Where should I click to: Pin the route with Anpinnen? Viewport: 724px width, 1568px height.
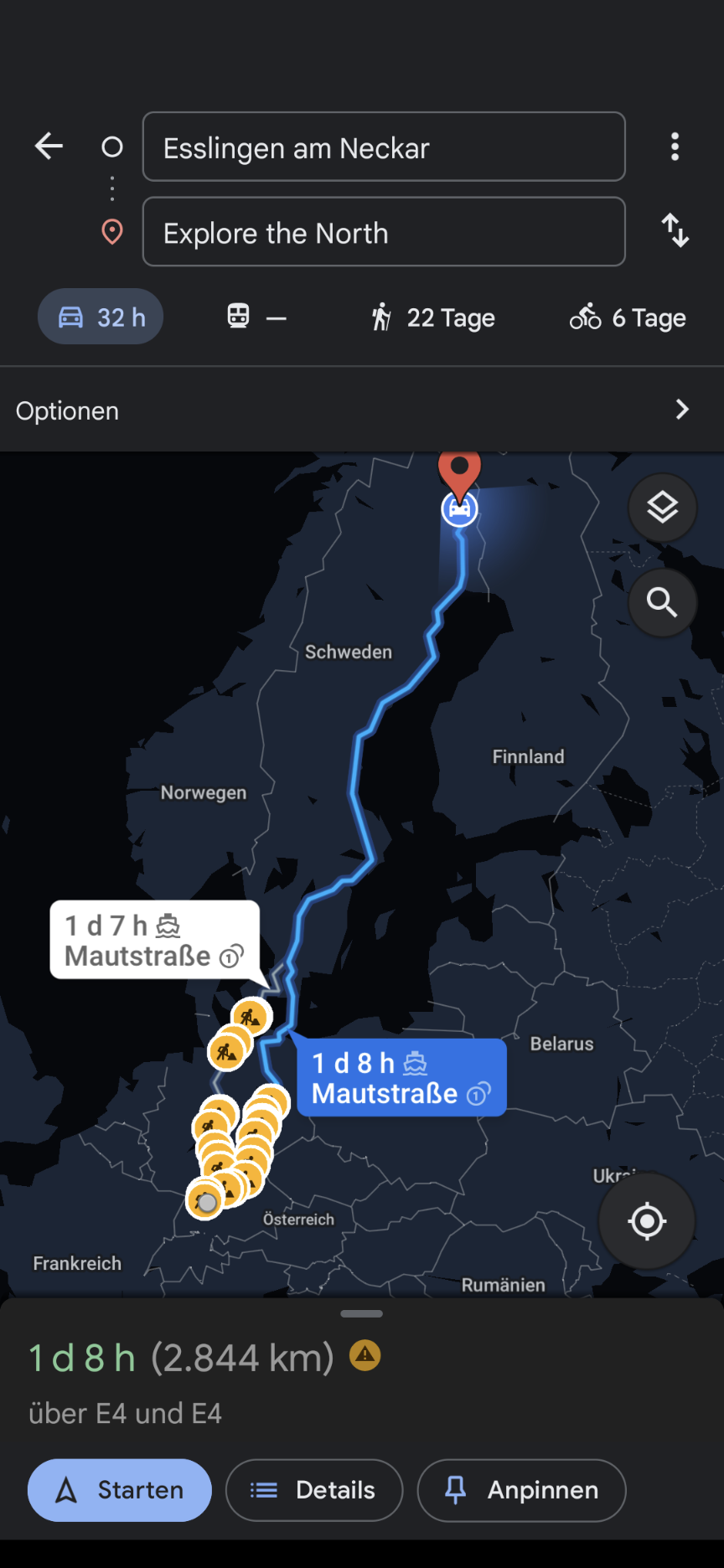point(521,1490)
